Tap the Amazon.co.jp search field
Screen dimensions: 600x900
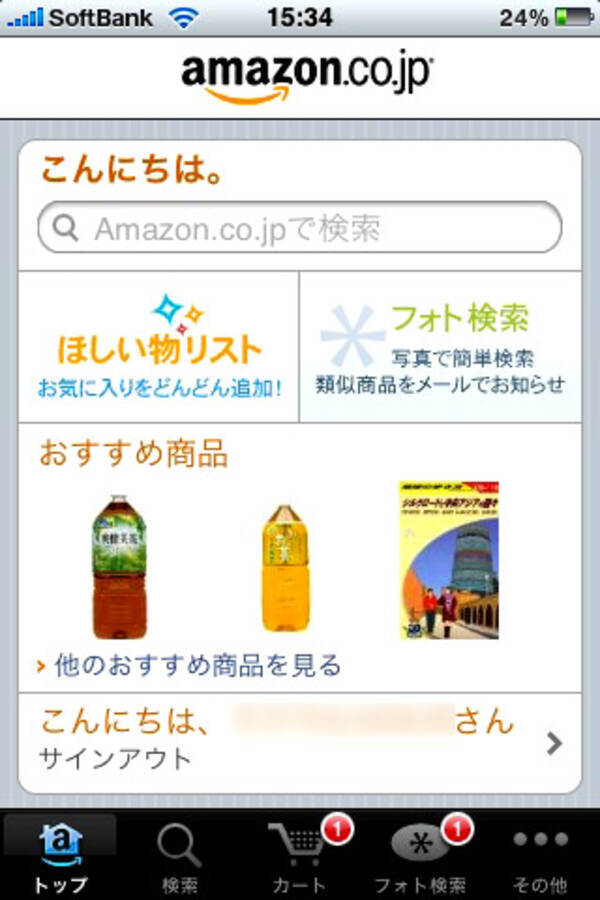pyautogui.click(x=300, y=229)
